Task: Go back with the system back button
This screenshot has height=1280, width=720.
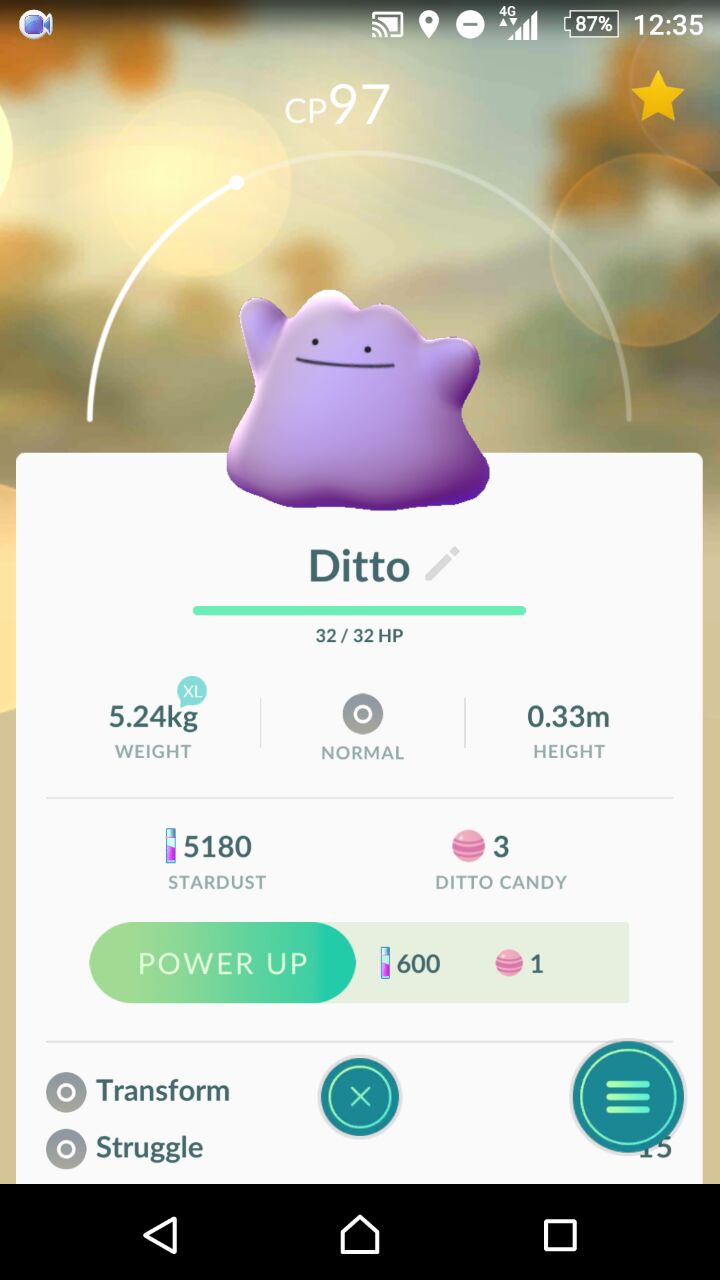Action: pos(160,1235)
